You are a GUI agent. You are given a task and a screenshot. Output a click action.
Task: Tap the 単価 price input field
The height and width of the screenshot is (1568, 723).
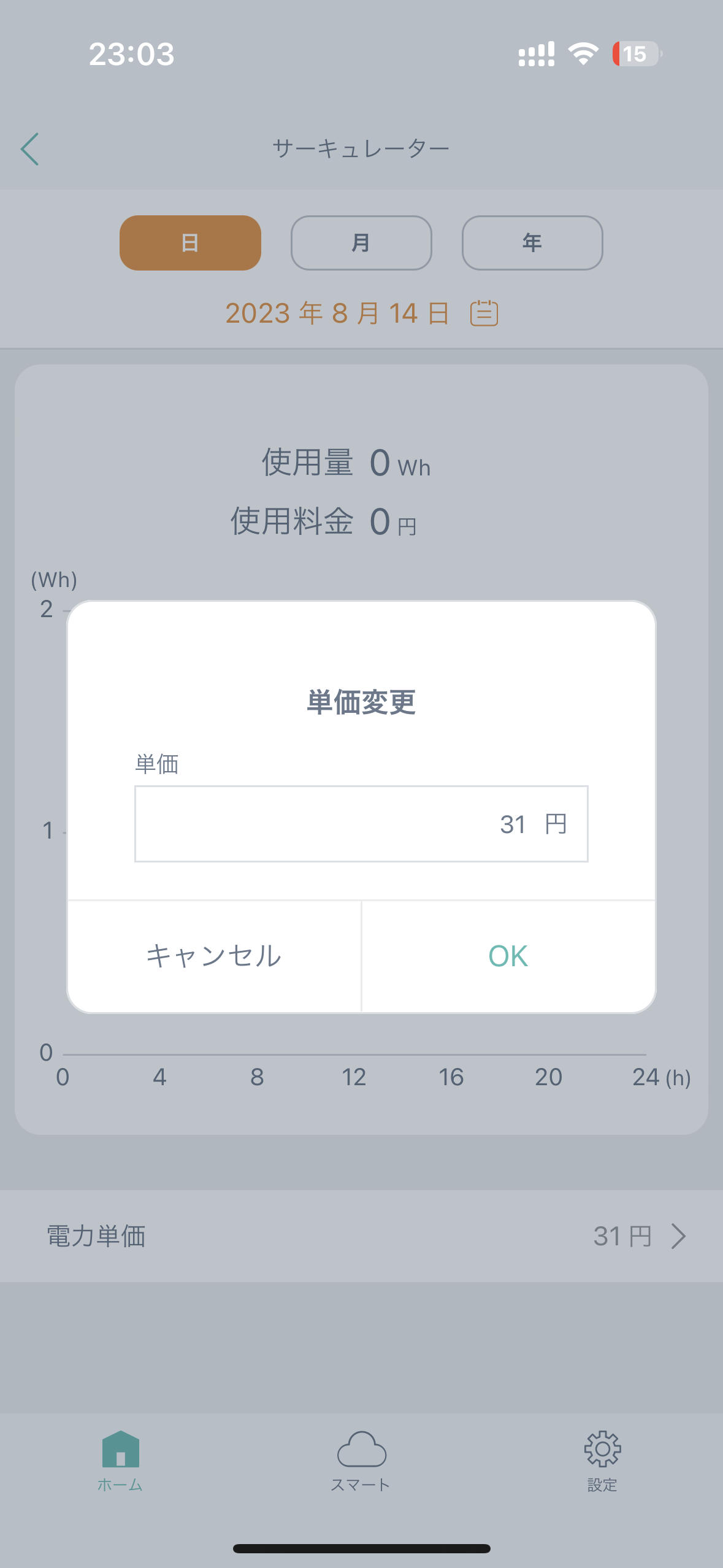tap(361, 824)
